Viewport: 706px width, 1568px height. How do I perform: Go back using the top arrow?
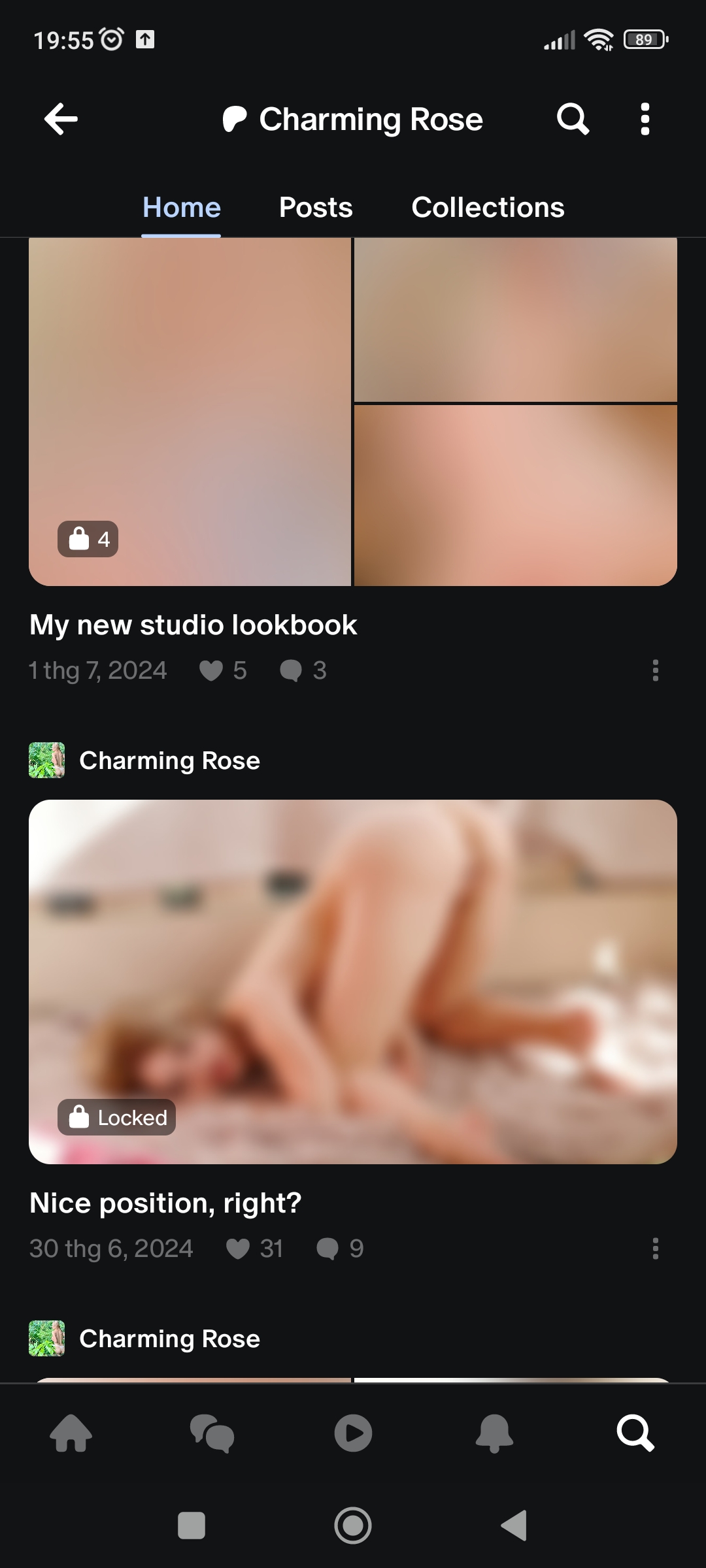point(61,119)
